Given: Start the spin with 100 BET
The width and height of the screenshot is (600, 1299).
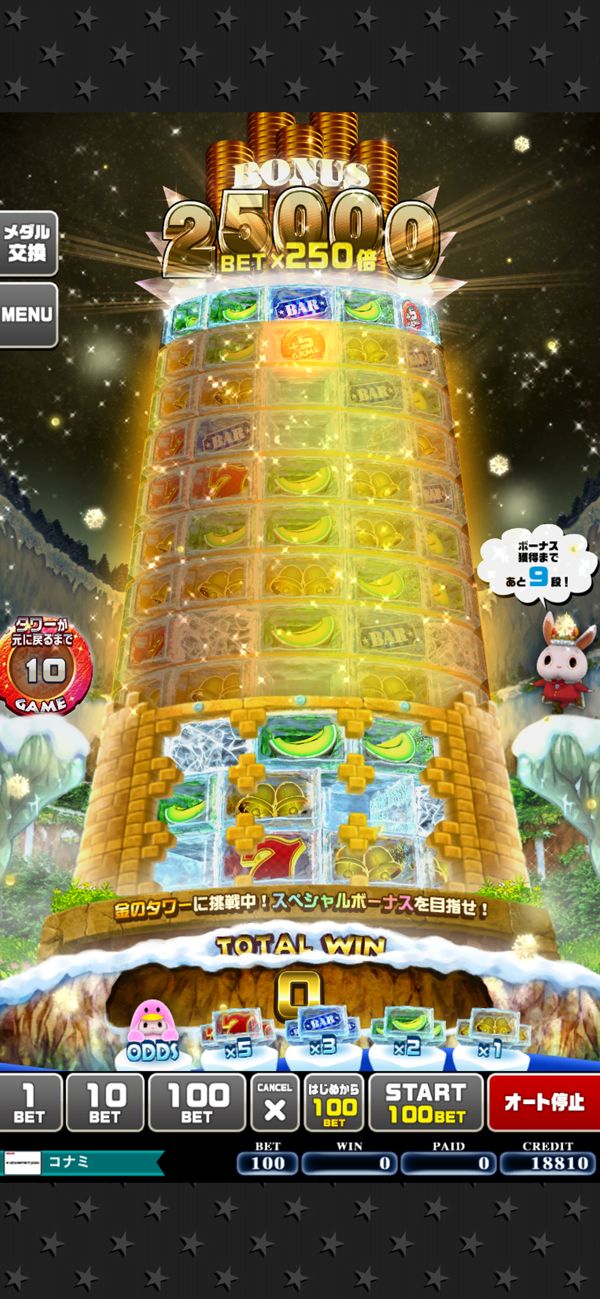Looking at the screenshot, I should click(x=426, y=1103).
